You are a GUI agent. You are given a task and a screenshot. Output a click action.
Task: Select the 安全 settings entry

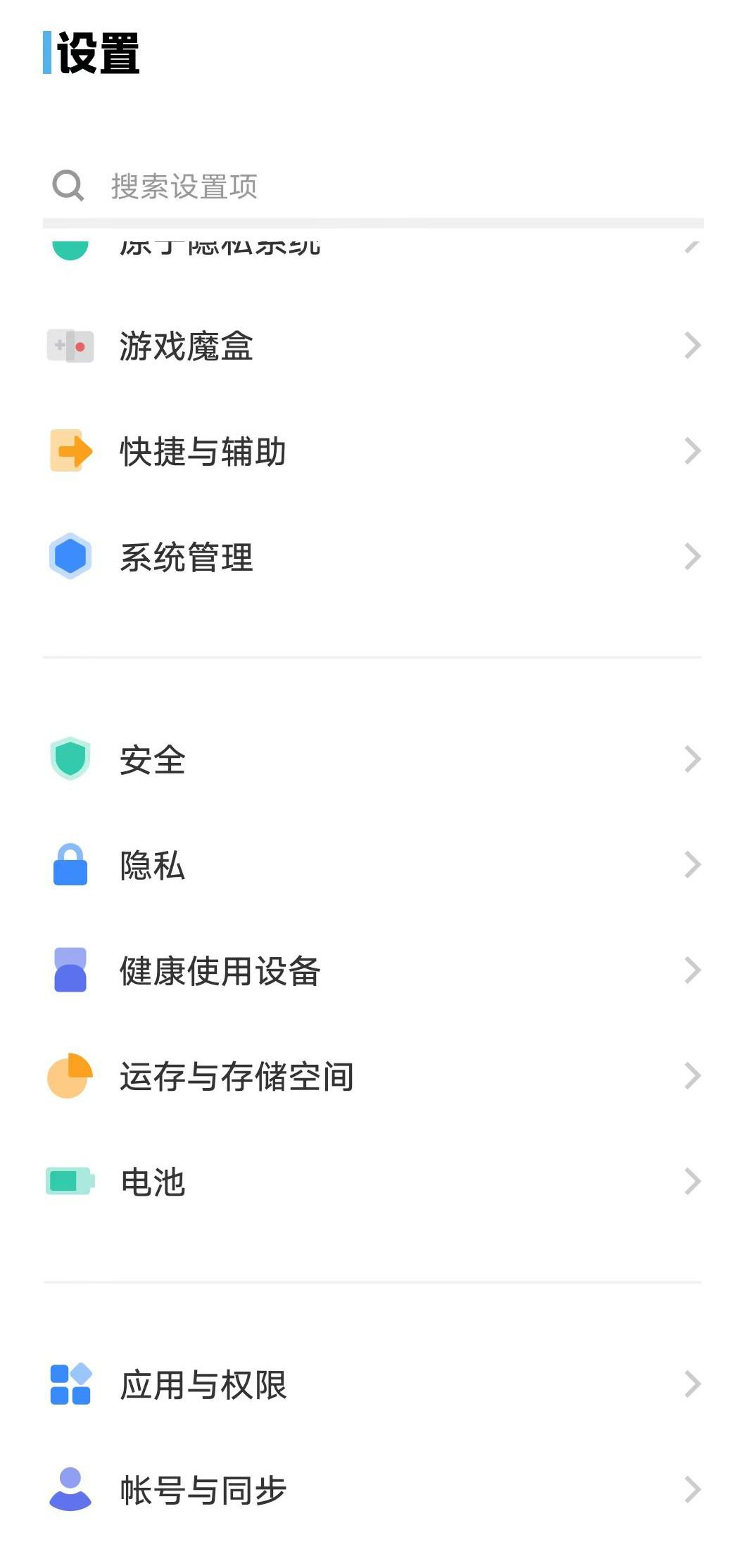coord(373,759)
